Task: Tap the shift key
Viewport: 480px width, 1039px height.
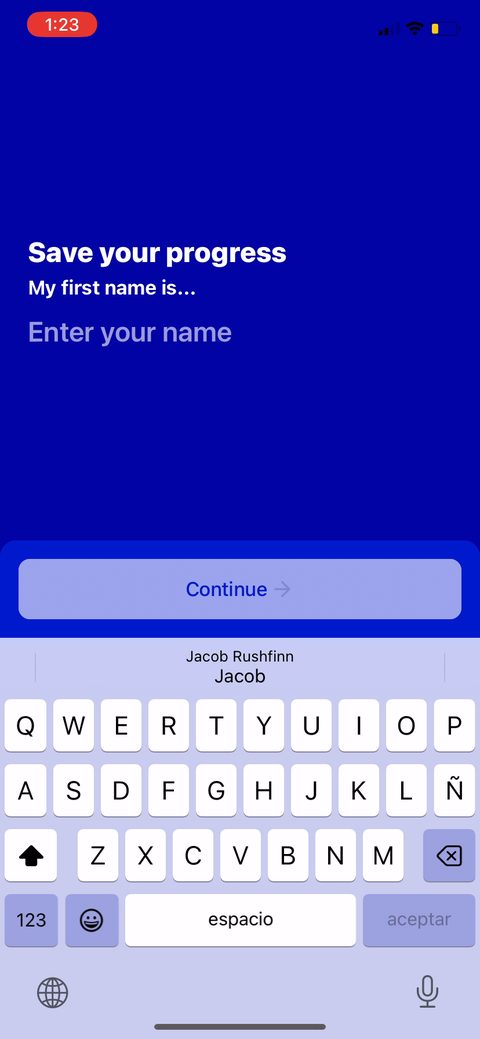Action: (x=30, y=855)
